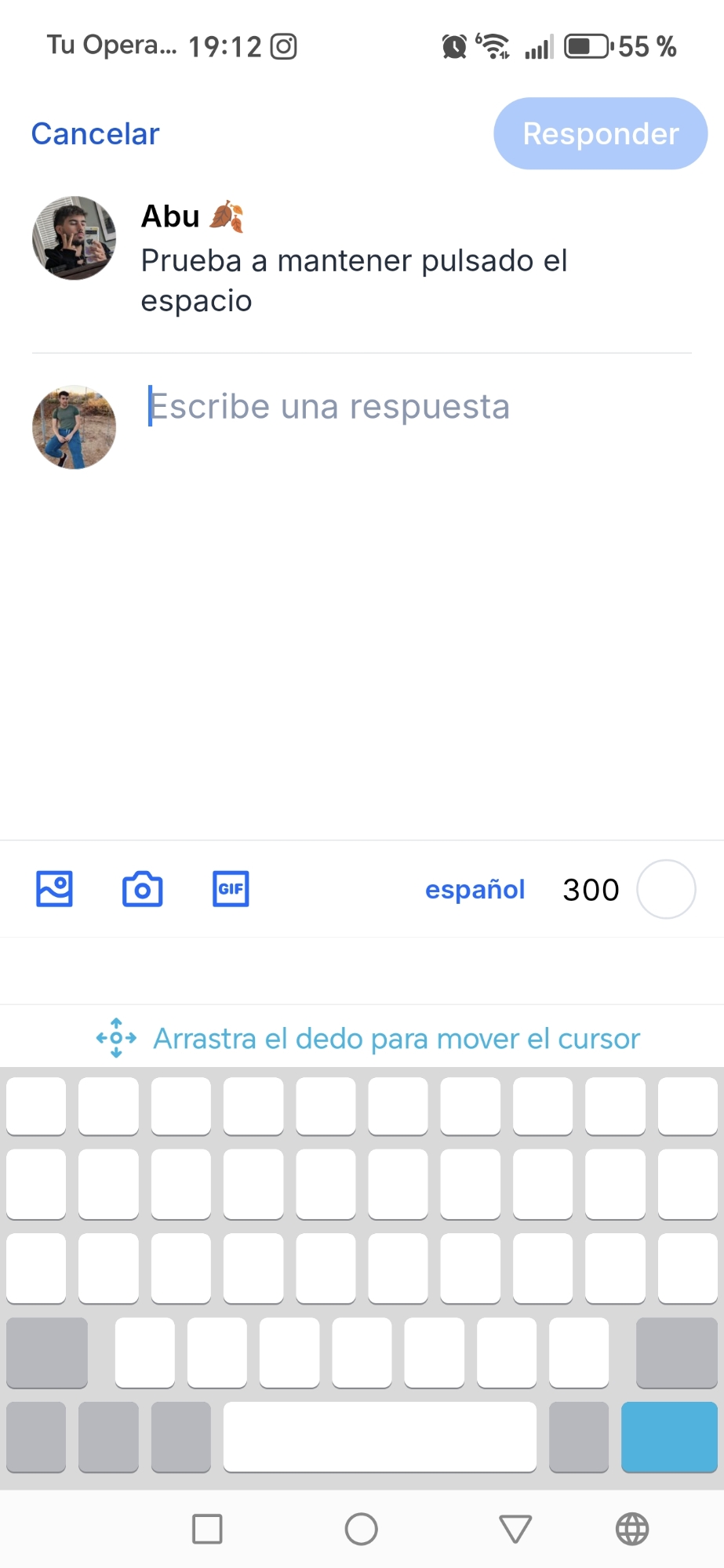Viewport: 724px width, 1568px height.
Task: Tap the Responder button
Action: tap(600, 133)
